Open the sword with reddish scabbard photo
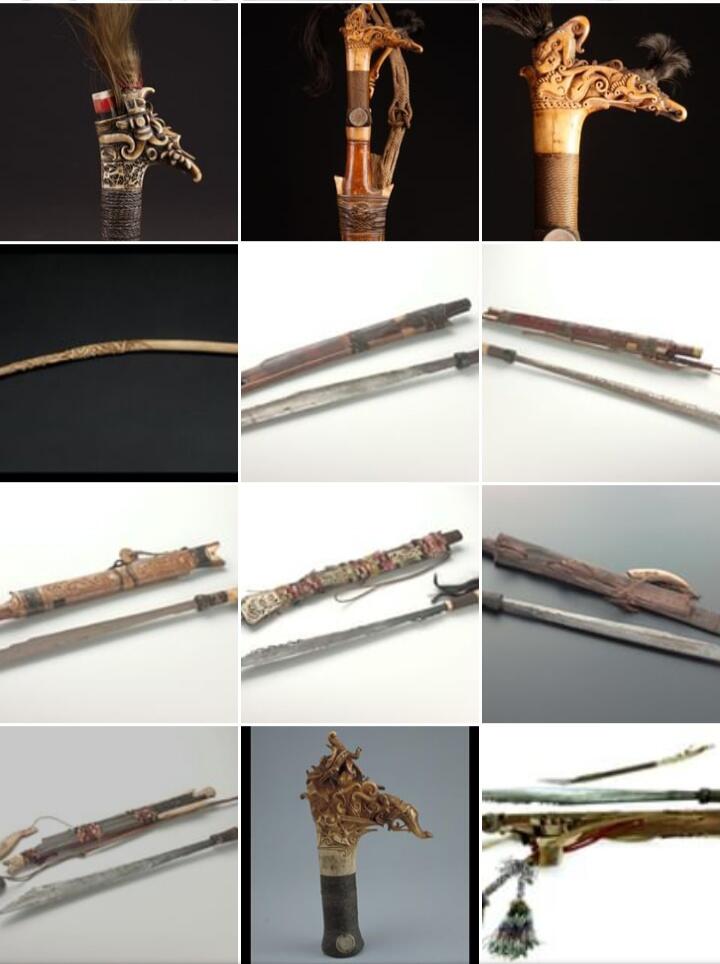The height and width of the screenshot is (964, 720). pyautogui.click(x=601, y=362)
